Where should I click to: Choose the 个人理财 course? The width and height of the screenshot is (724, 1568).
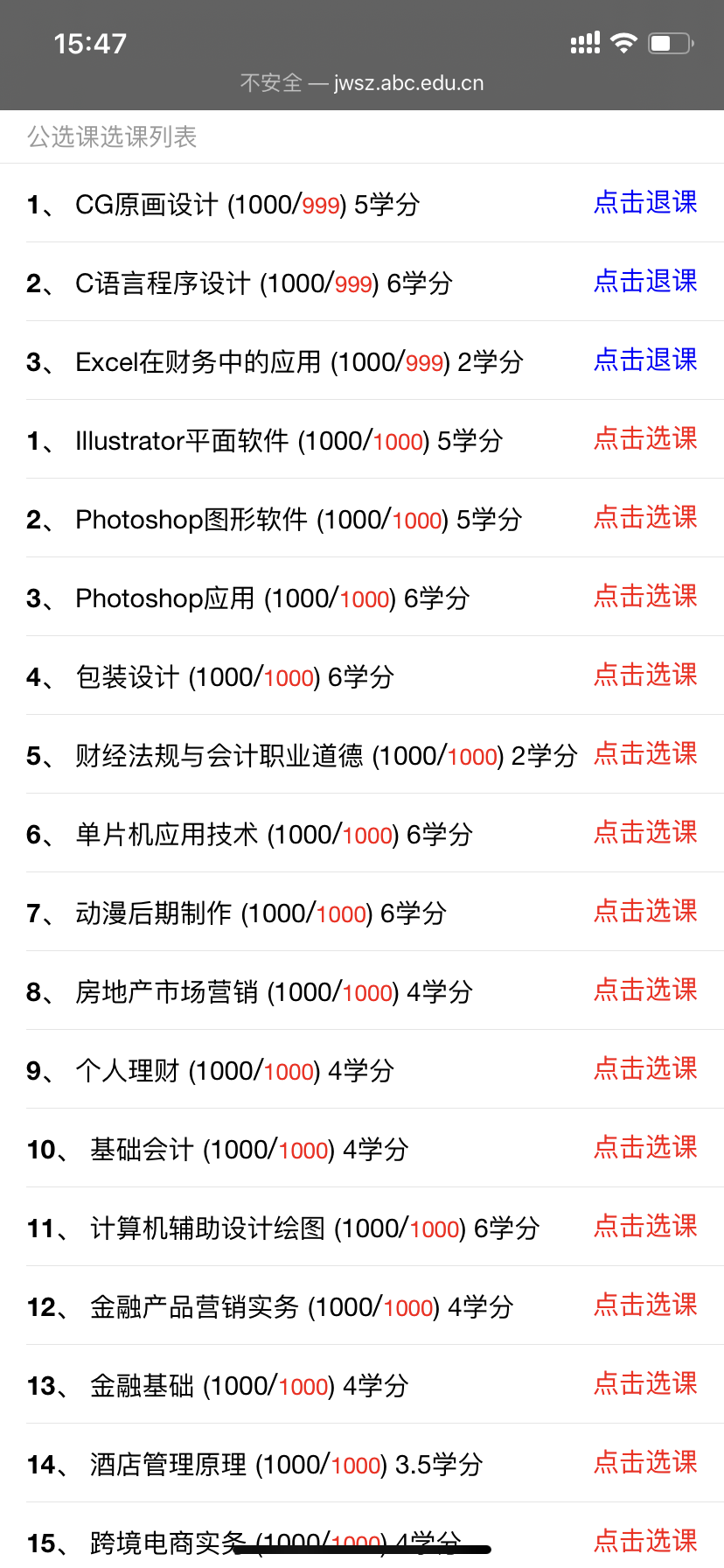(x=645, y=1068)
